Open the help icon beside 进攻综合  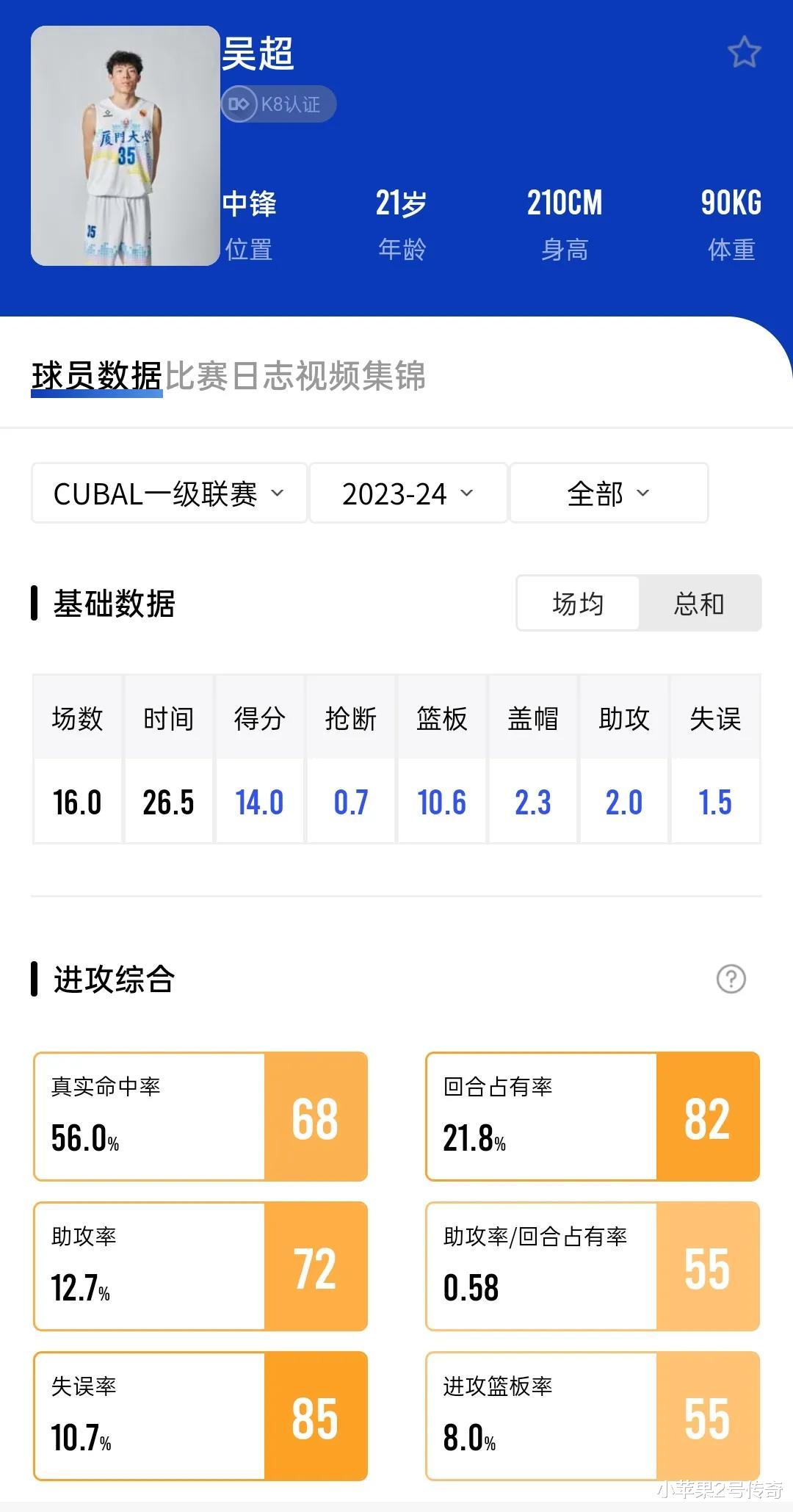tap(731, 979)
